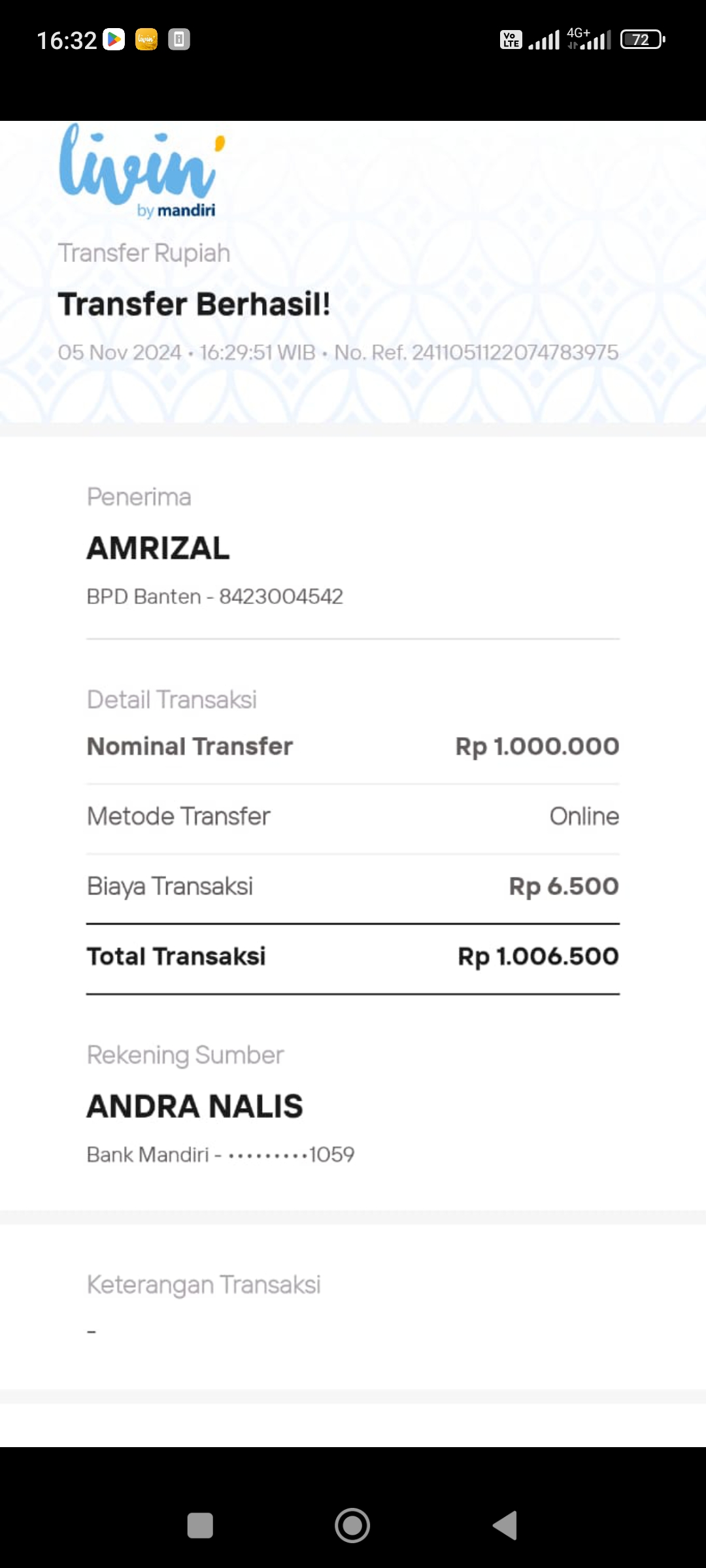Select the reference number 2411051122074783975

[516, 351]
